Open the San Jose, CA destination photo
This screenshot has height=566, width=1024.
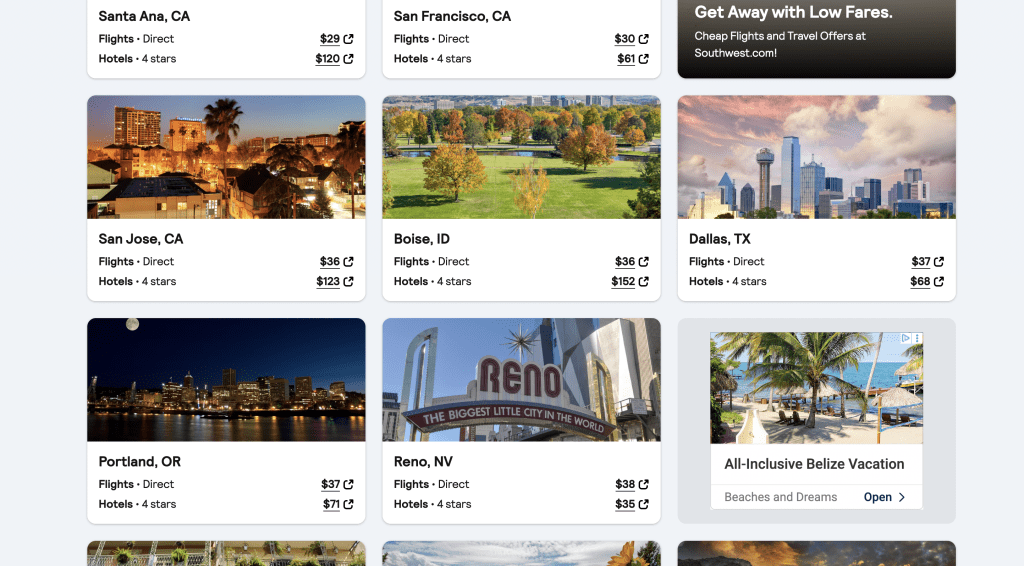pyautogui.click(x=226, y=157)
